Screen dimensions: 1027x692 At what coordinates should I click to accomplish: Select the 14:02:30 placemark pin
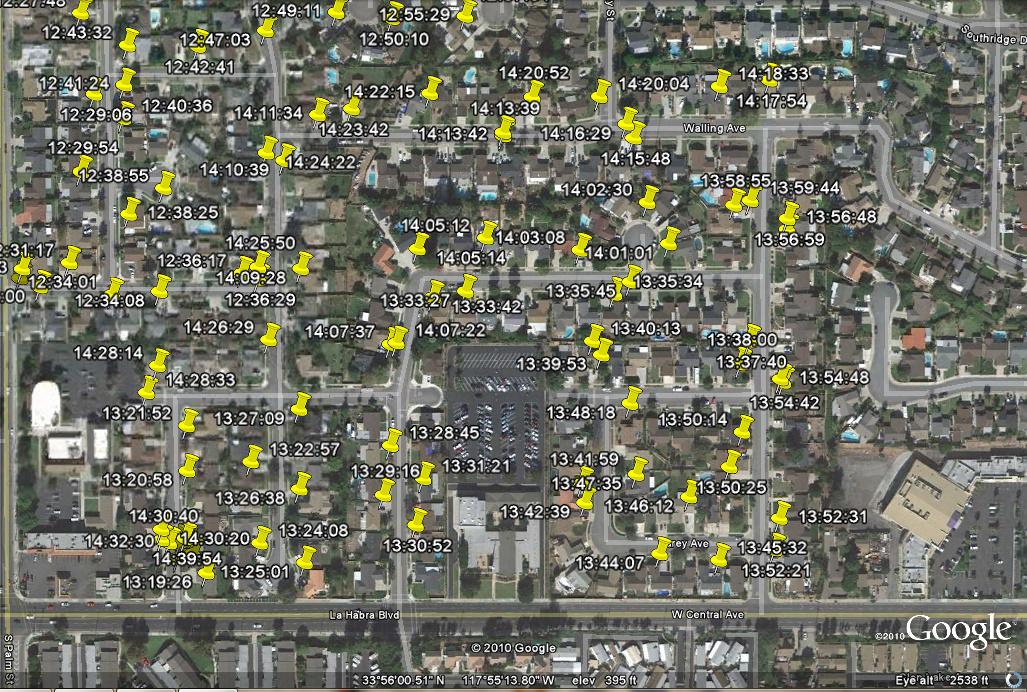coord(649,197)
